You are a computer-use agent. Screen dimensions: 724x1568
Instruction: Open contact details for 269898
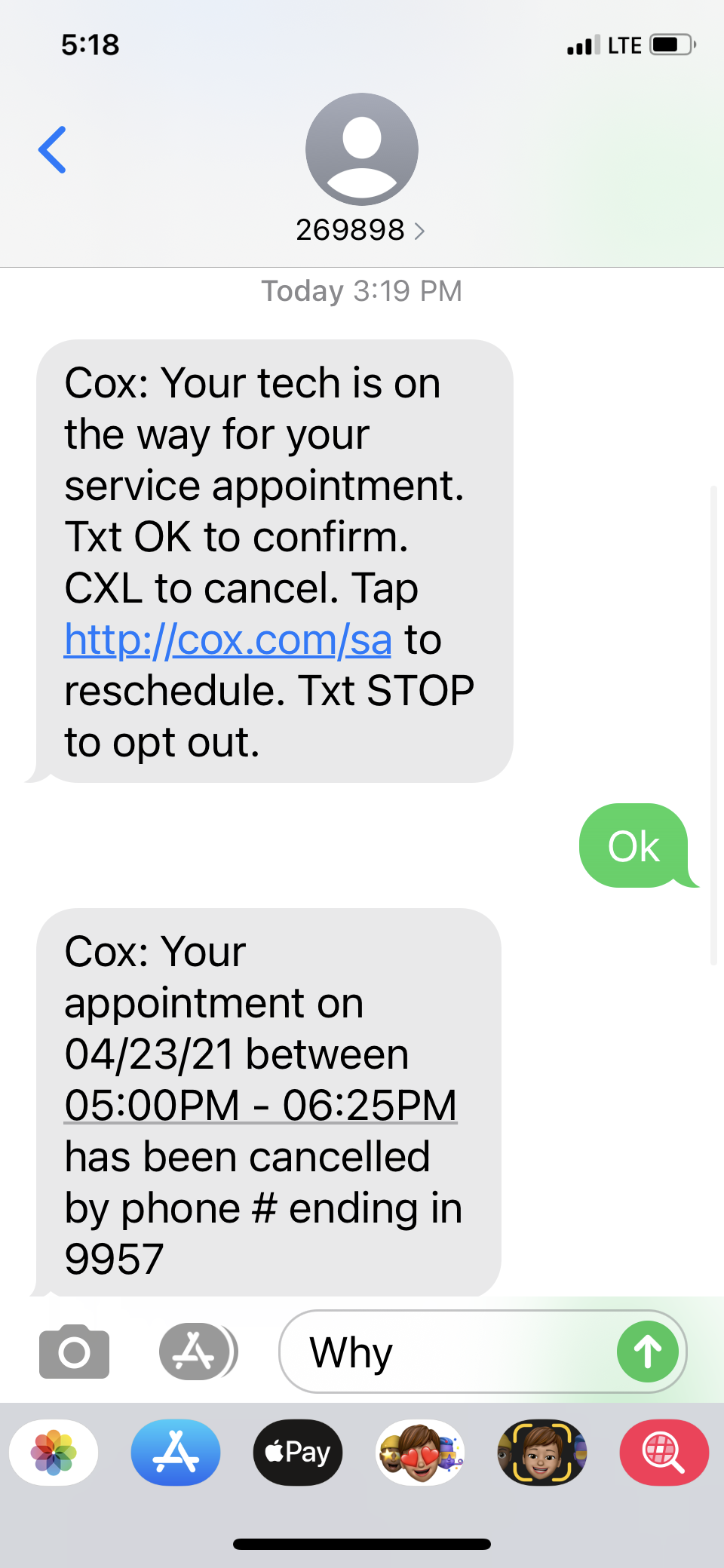(x=361, y=229)
